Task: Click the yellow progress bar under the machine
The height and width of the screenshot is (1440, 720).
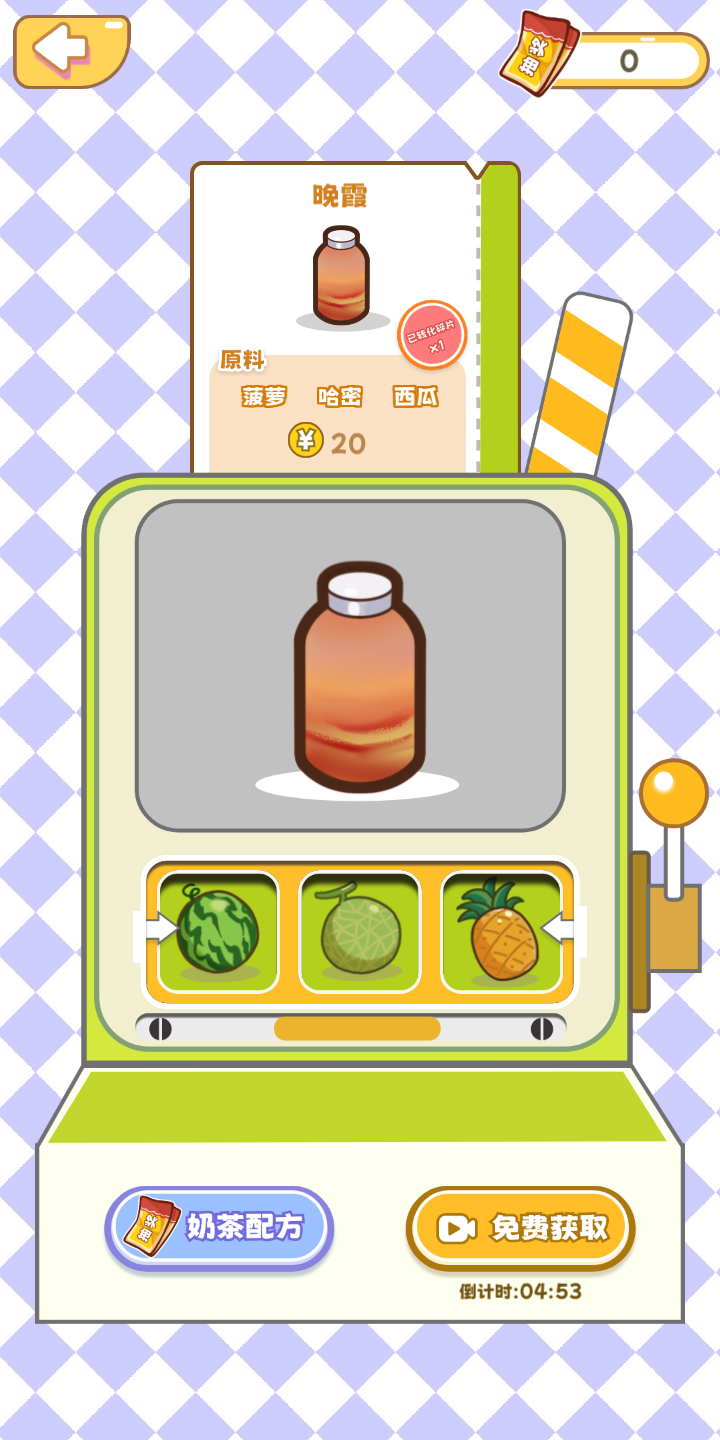Action: (356, 1026)
